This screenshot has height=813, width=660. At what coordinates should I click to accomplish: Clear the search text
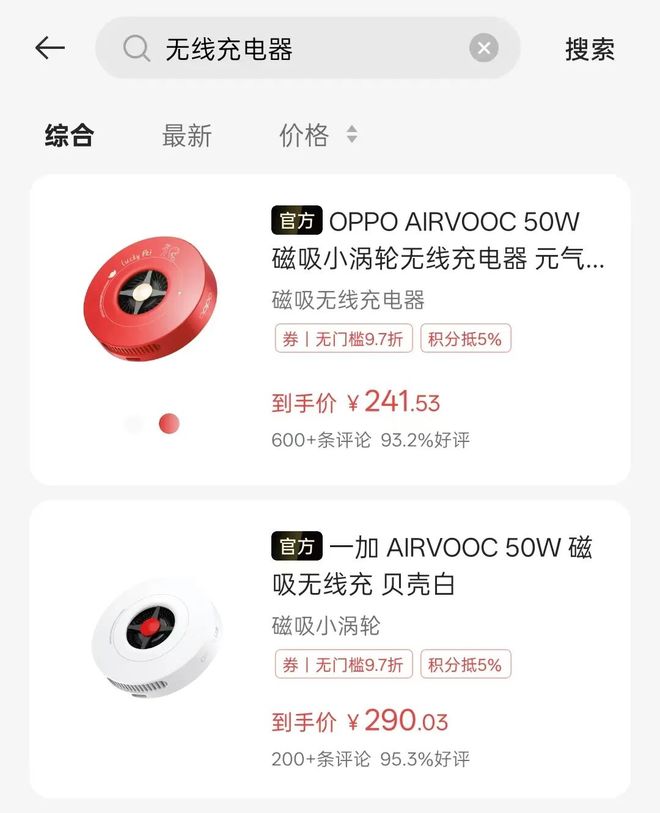(x=484, y=48)
